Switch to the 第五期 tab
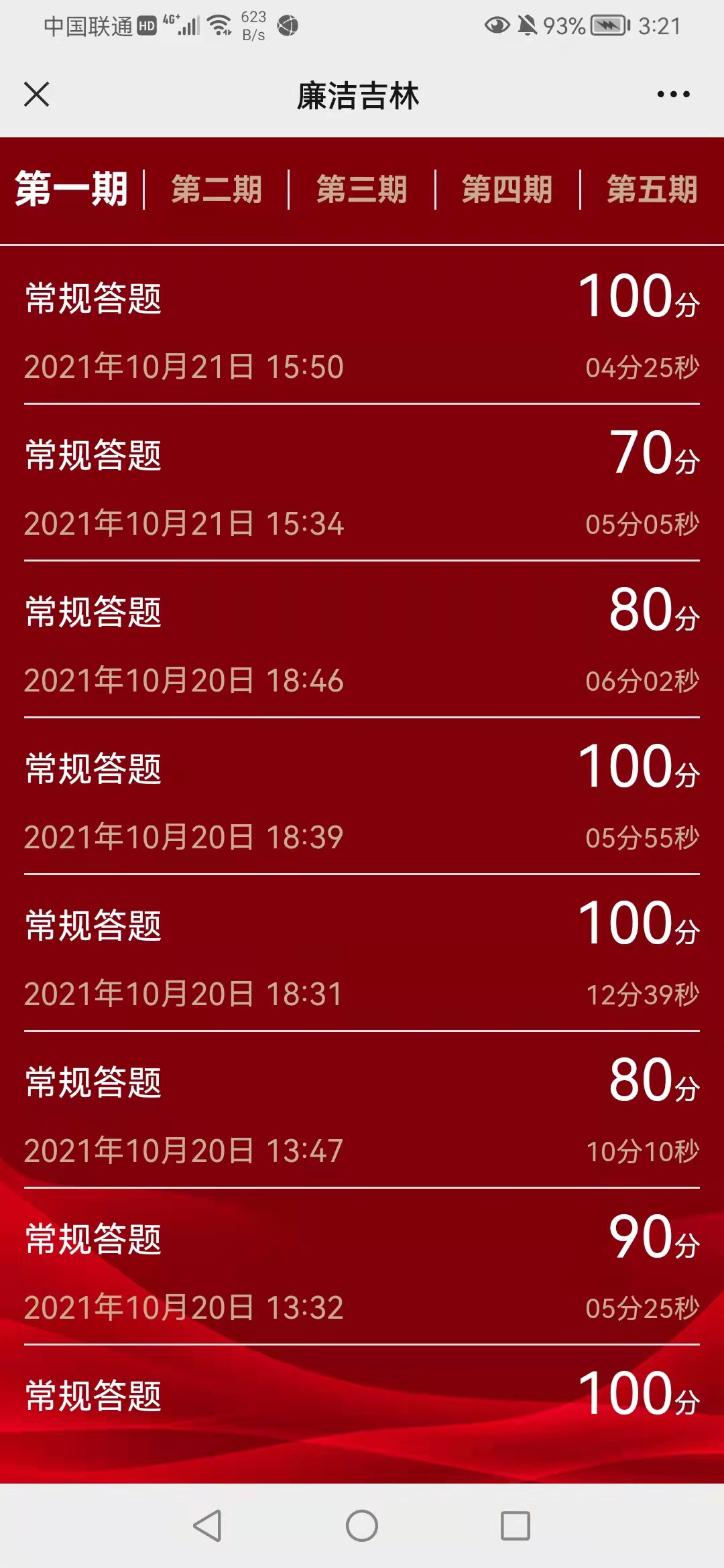Image resolution: width=724 pixels, height=1568 pixels. 652,190
